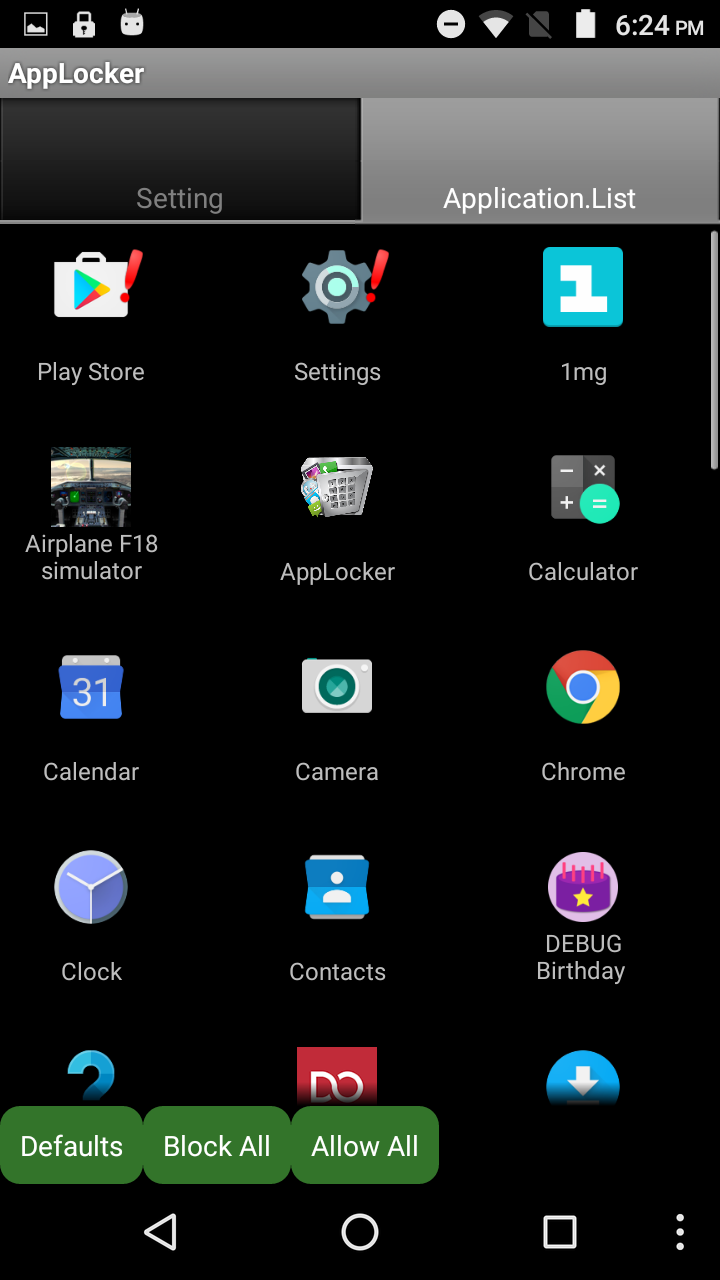Hit the Allow All button
This screenshot has height=1280, width=720.
coord(365,1146)
